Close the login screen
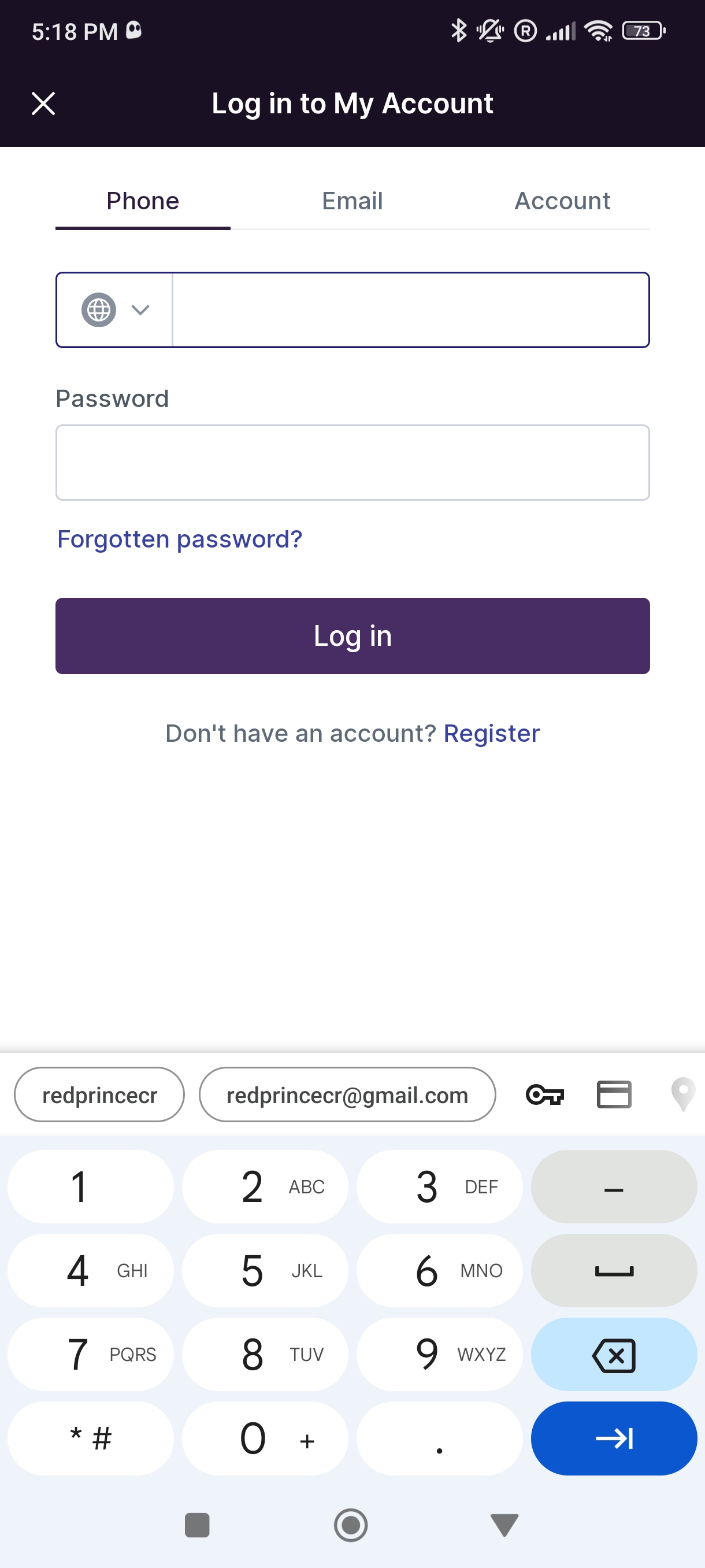The width and height of the screenshot is (705, 1568). (43, 103)
